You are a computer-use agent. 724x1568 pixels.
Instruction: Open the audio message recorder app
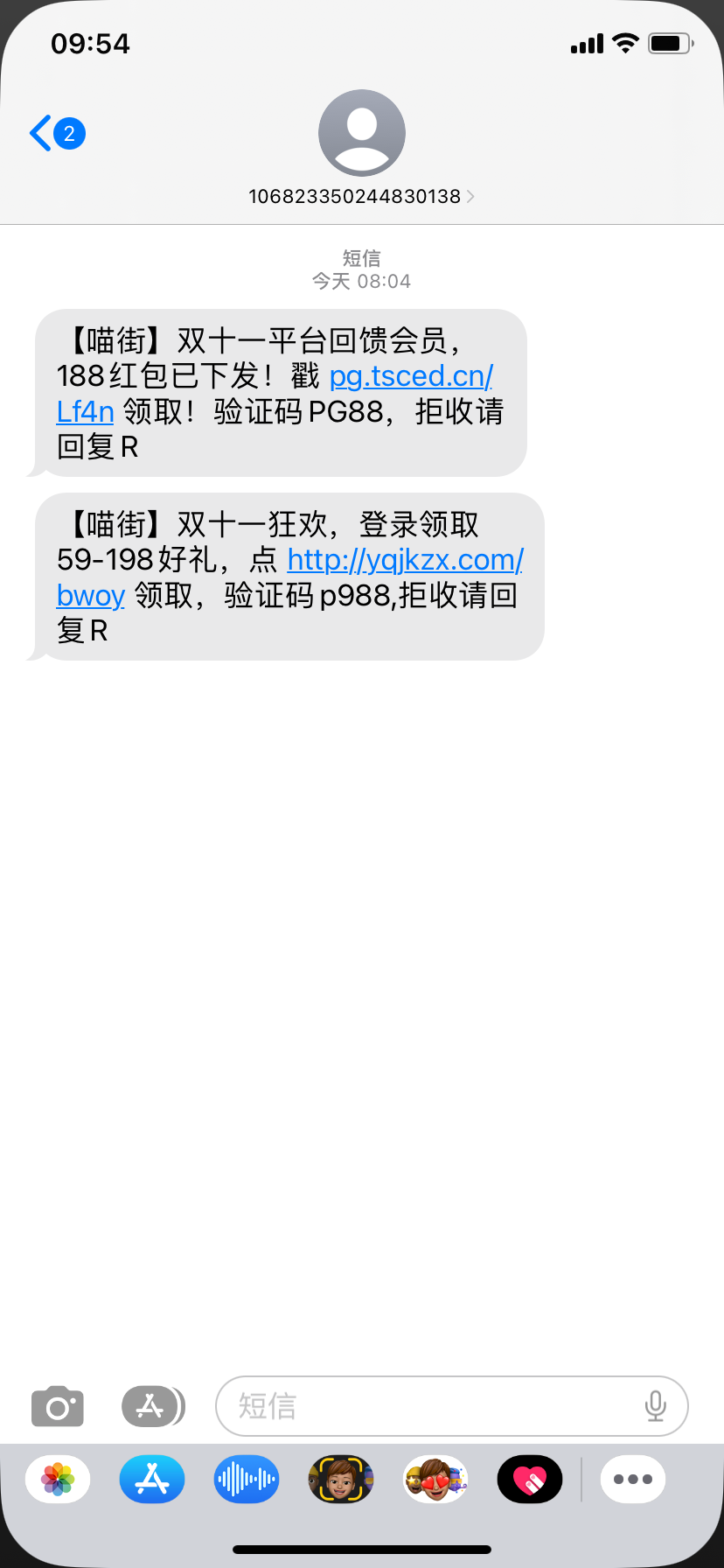[247, 1480]
